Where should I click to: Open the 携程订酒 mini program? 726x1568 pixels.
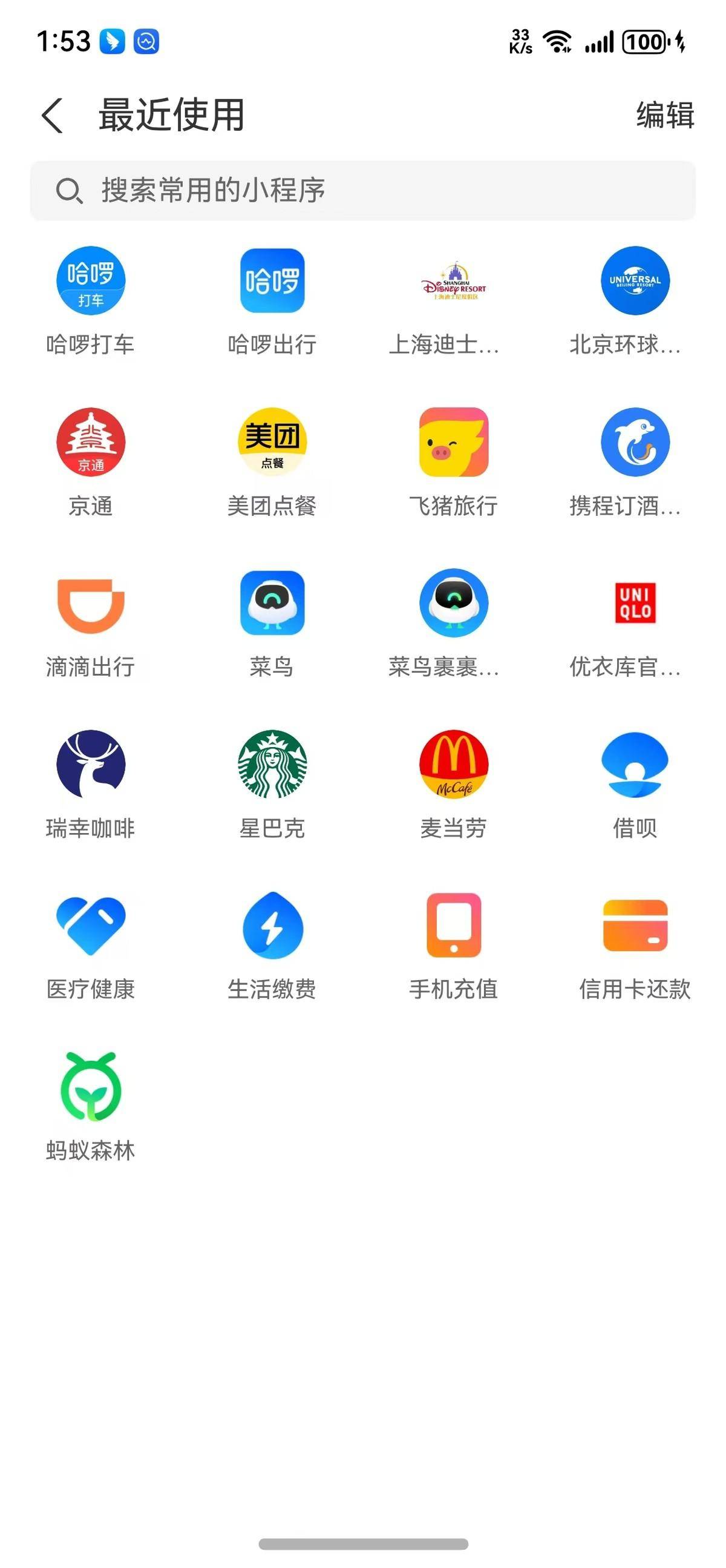(x=635, y=443)
